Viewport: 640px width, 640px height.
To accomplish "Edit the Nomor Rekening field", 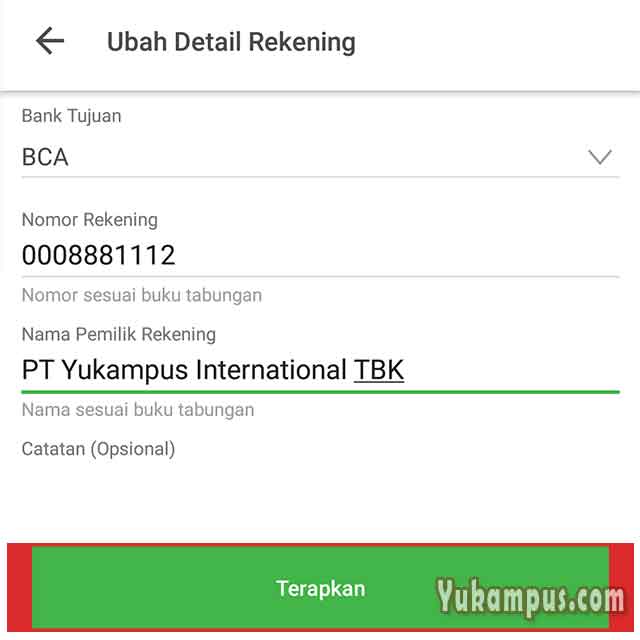I will click(x=320, y=255).
